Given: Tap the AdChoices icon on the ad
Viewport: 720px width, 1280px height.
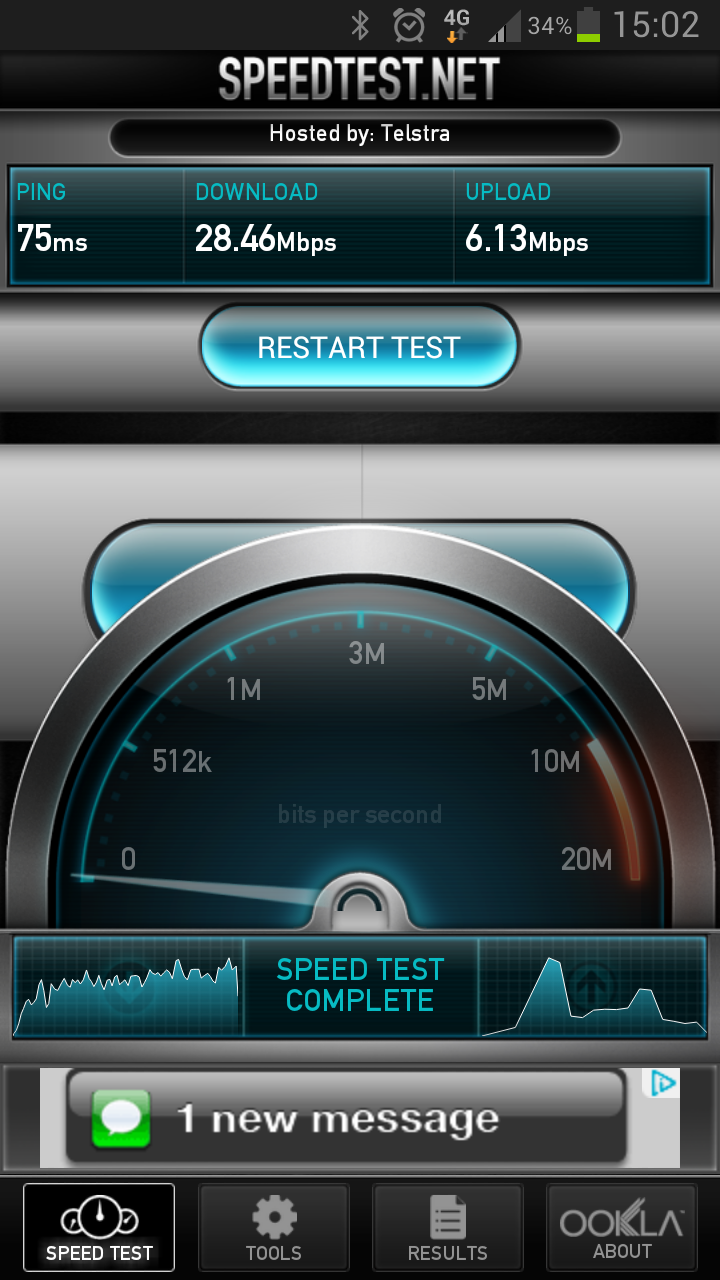Looking at the screenshot, I should coord(663,1083).
